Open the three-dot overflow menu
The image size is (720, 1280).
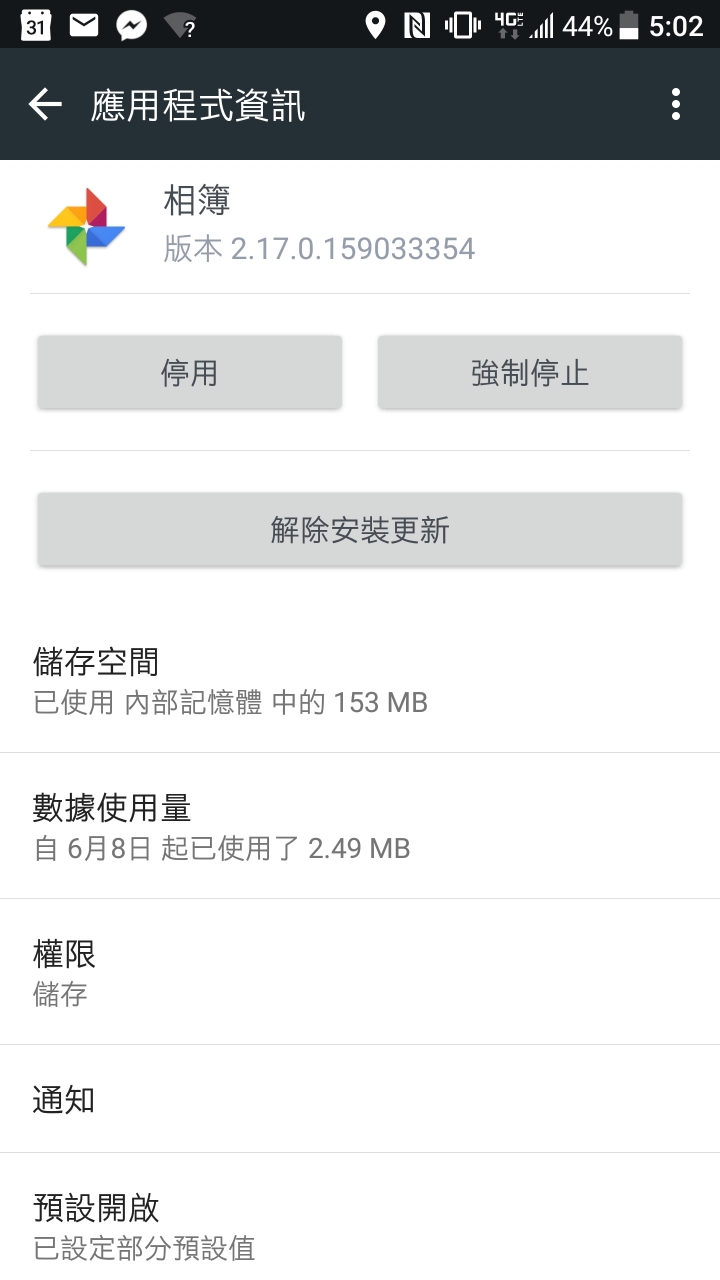point(676,104)
